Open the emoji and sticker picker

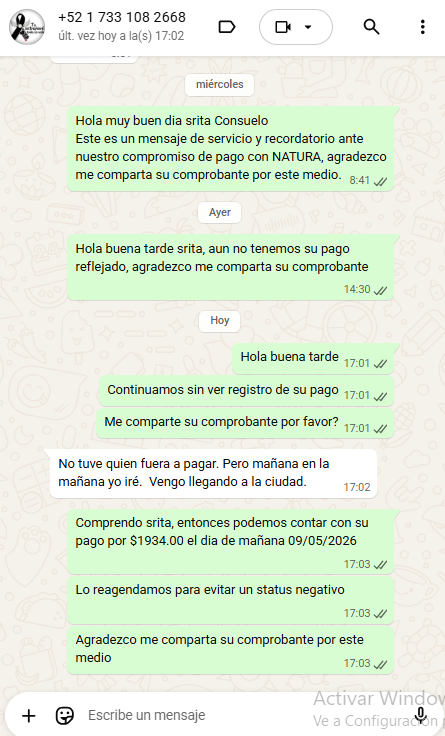65,715
